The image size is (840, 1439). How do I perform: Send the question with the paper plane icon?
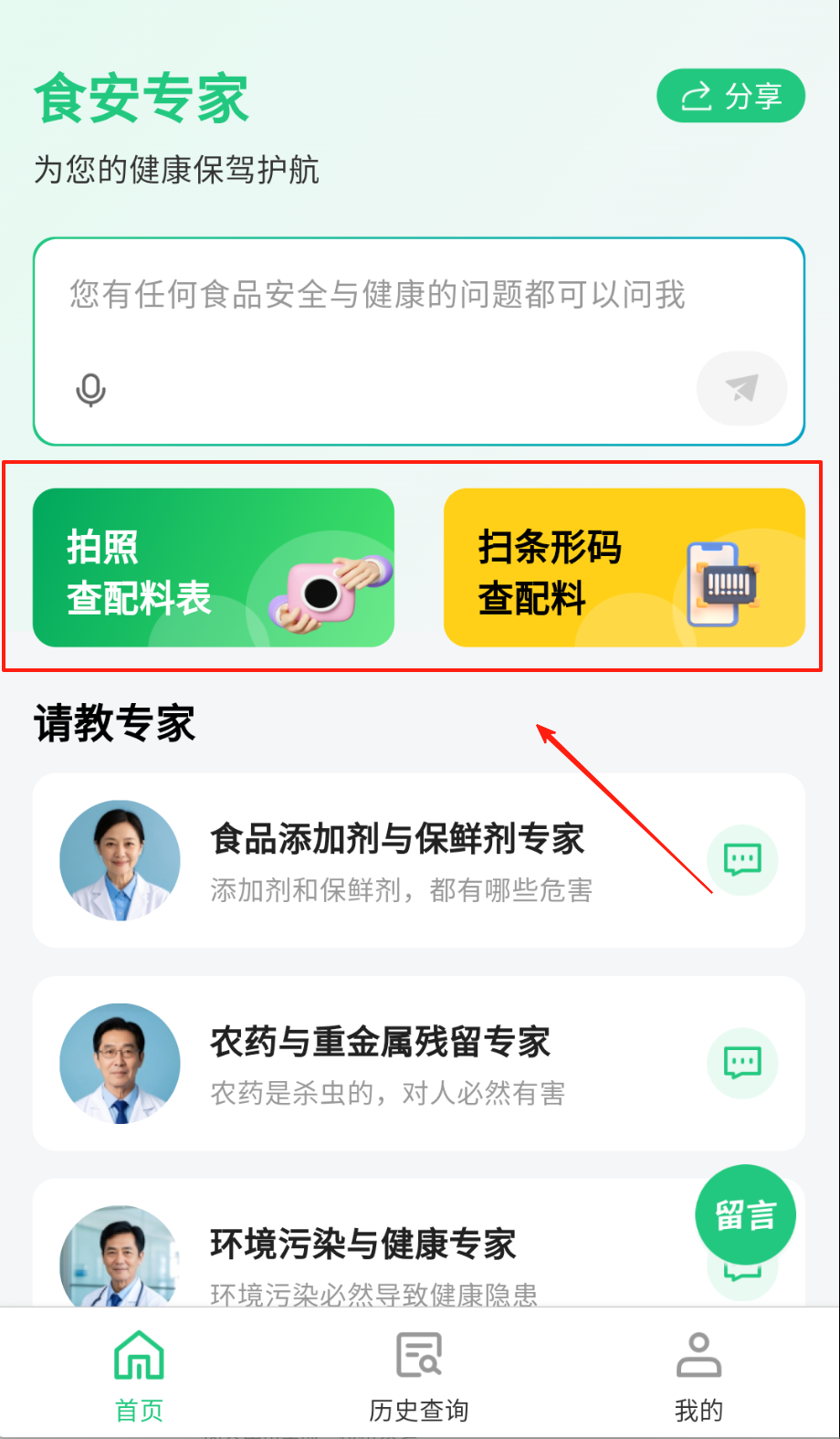[x=741, y=389]
